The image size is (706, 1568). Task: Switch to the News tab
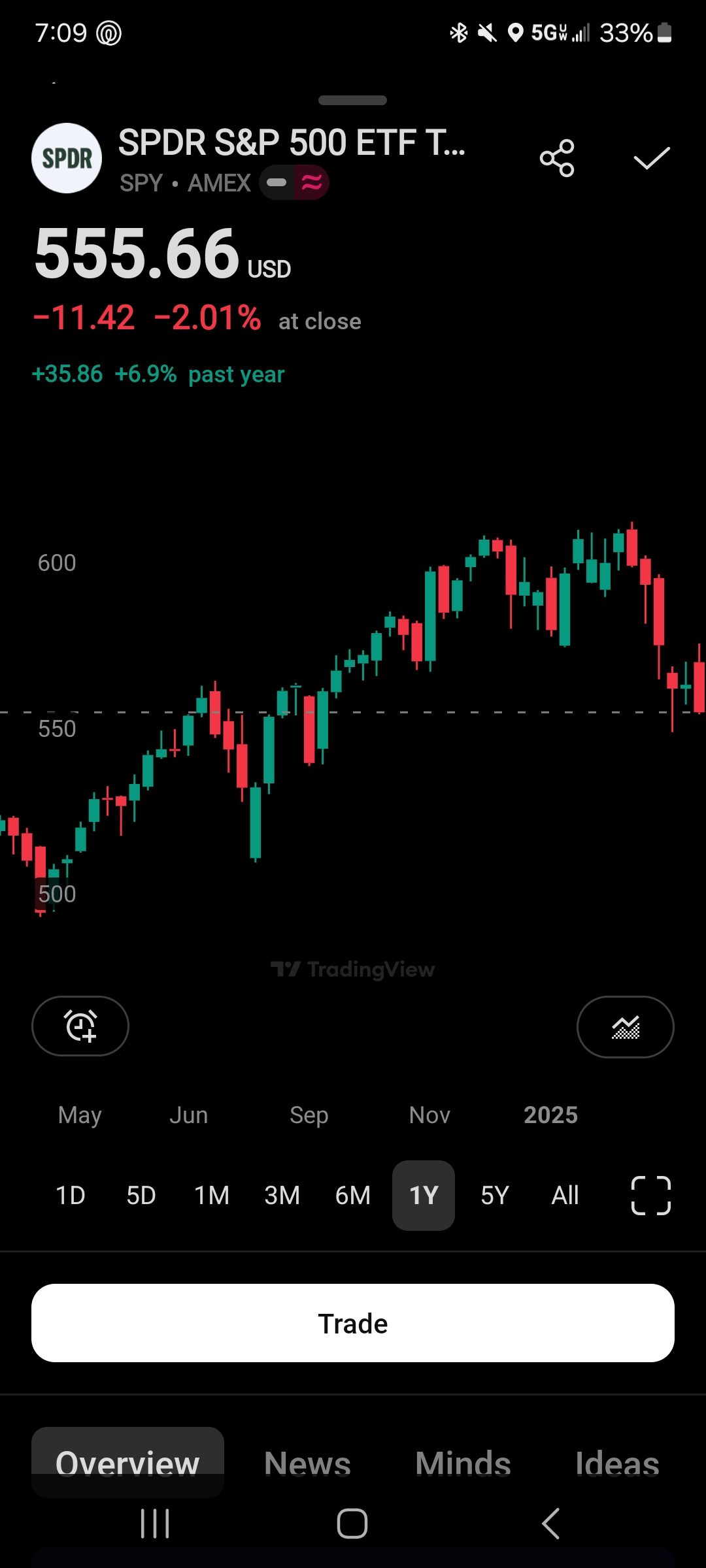click(307, 1463)
